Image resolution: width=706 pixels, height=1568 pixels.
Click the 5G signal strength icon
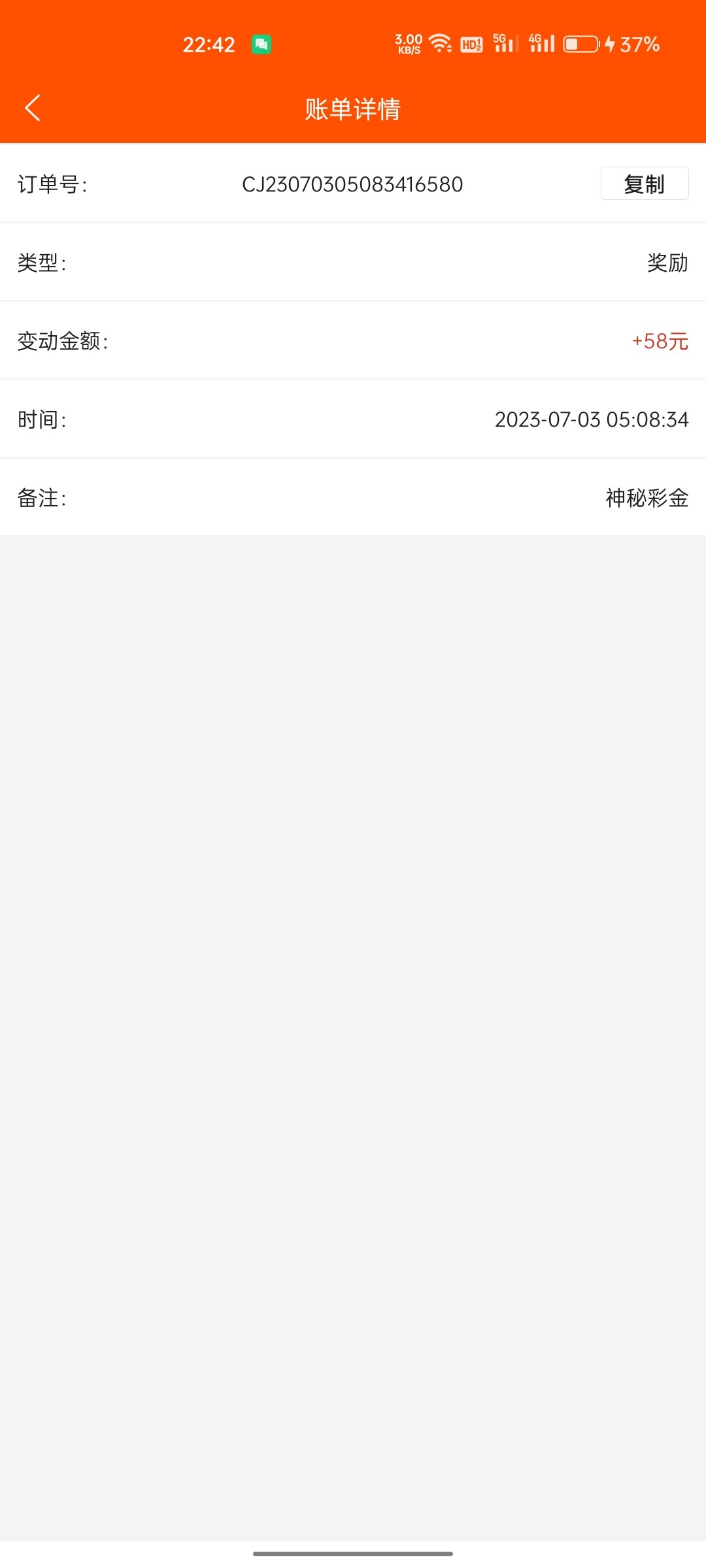coord(504,43)
